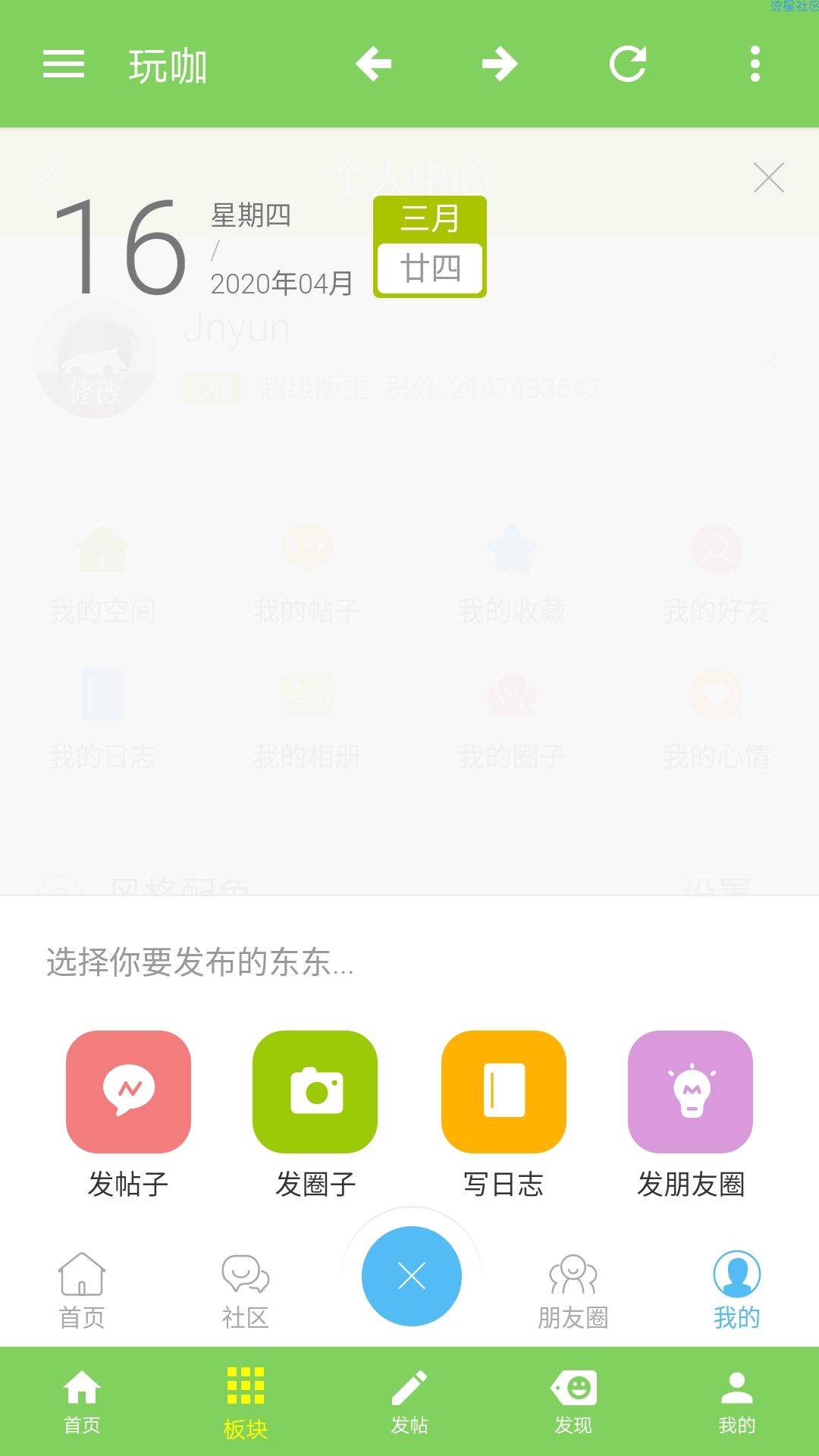Screen dimensions: 819x1456
Task: Open the 社区 tab
Action: click(x=245, y=1291)
